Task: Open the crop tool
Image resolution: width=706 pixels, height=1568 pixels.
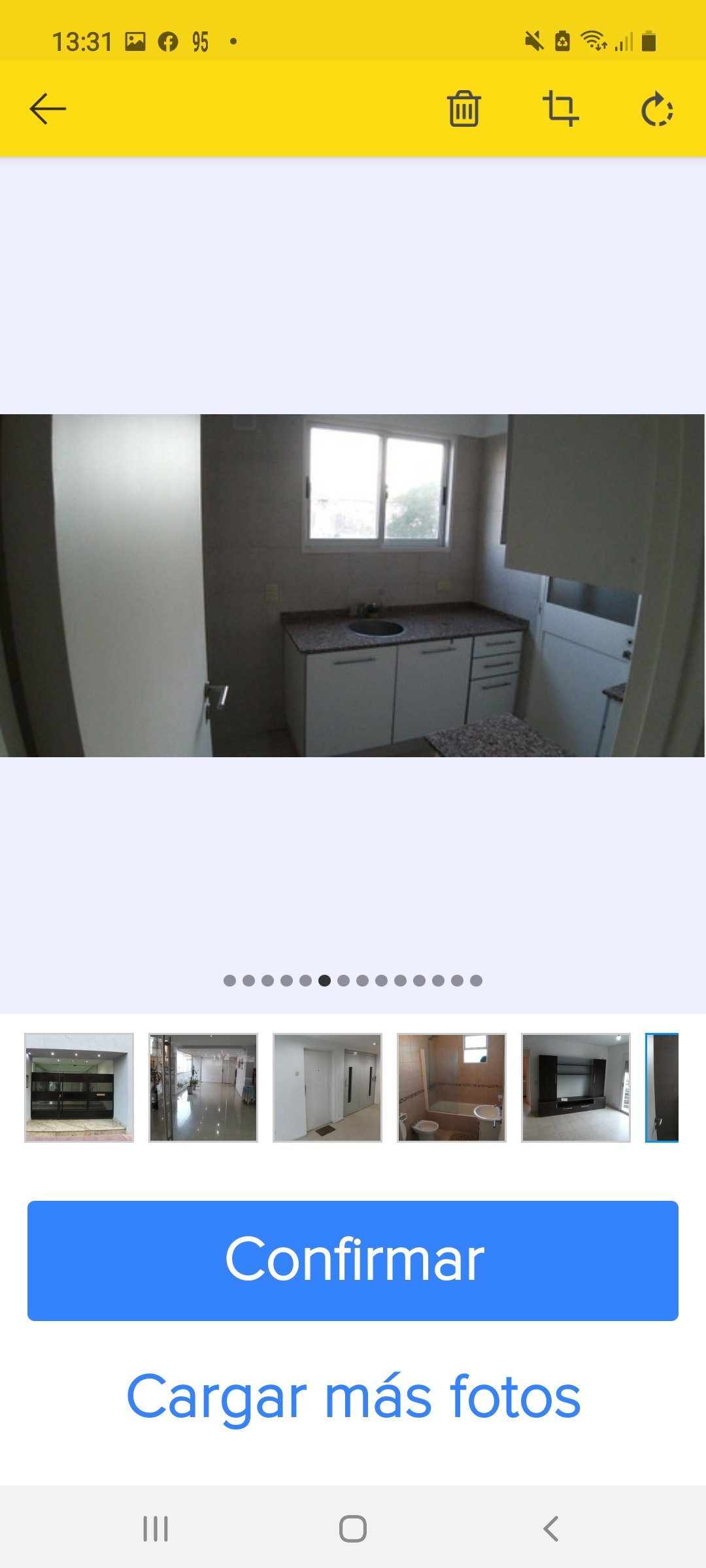Action: (560, 108)
